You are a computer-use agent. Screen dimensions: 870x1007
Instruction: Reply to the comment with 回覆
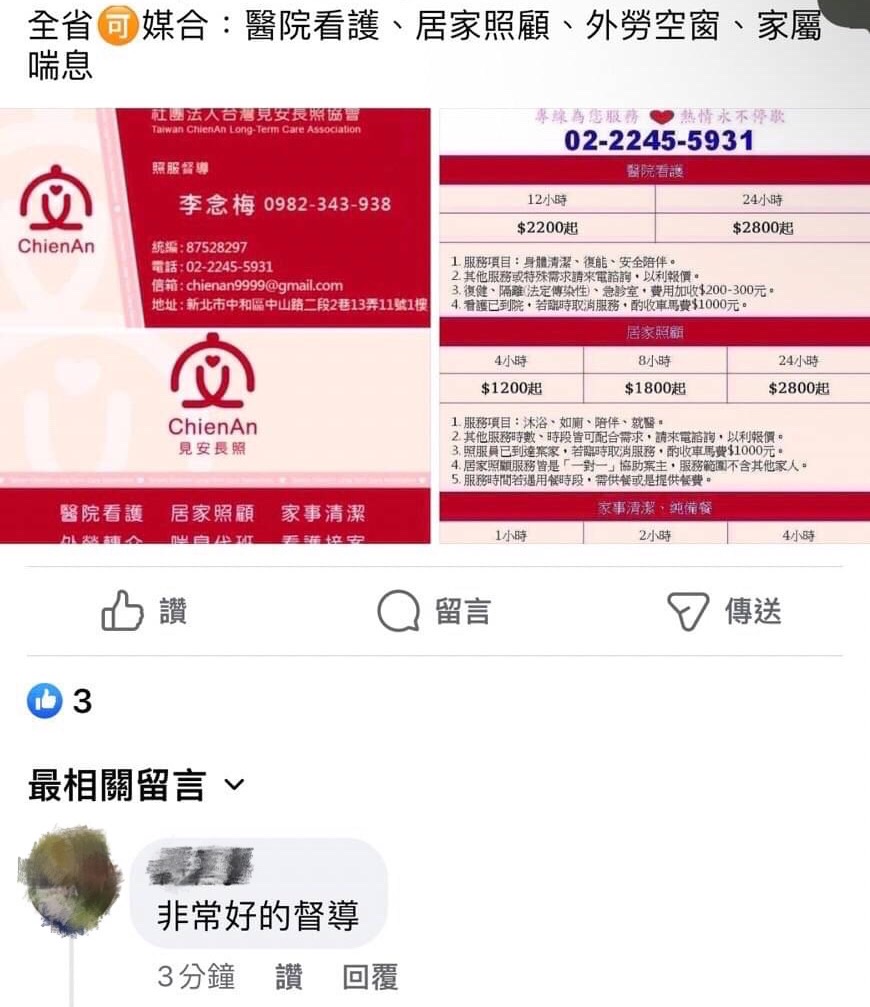click(370, 976)
